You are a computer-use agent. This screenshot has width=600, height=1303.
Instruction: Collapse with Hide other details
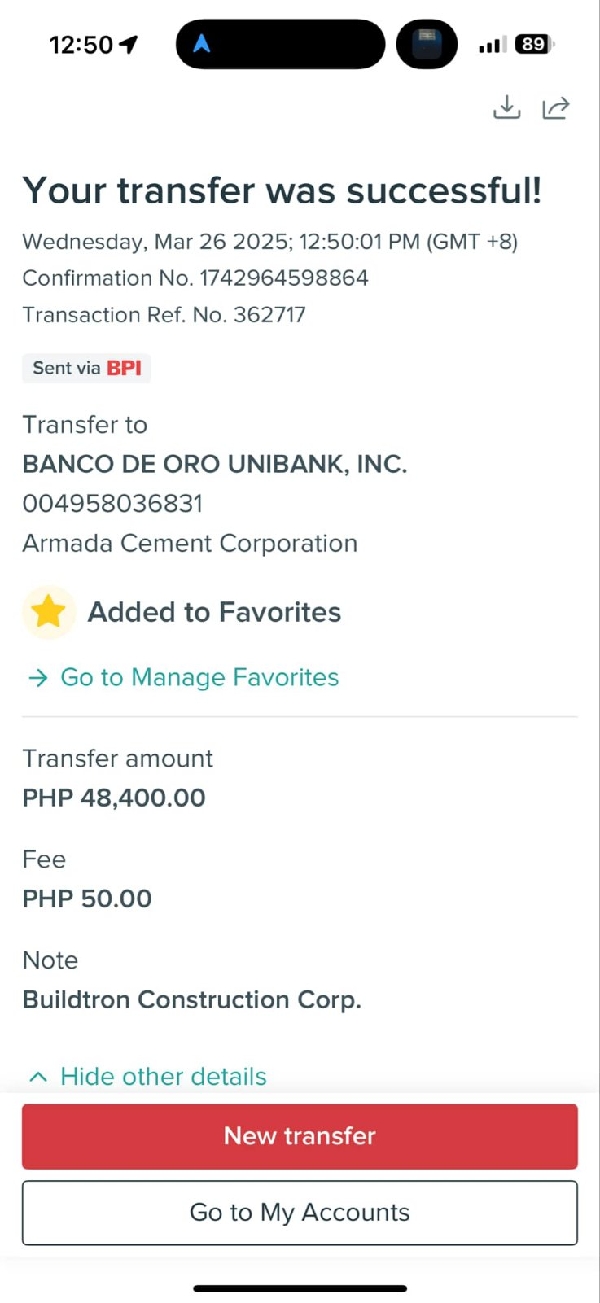[x=149, y=1076]
